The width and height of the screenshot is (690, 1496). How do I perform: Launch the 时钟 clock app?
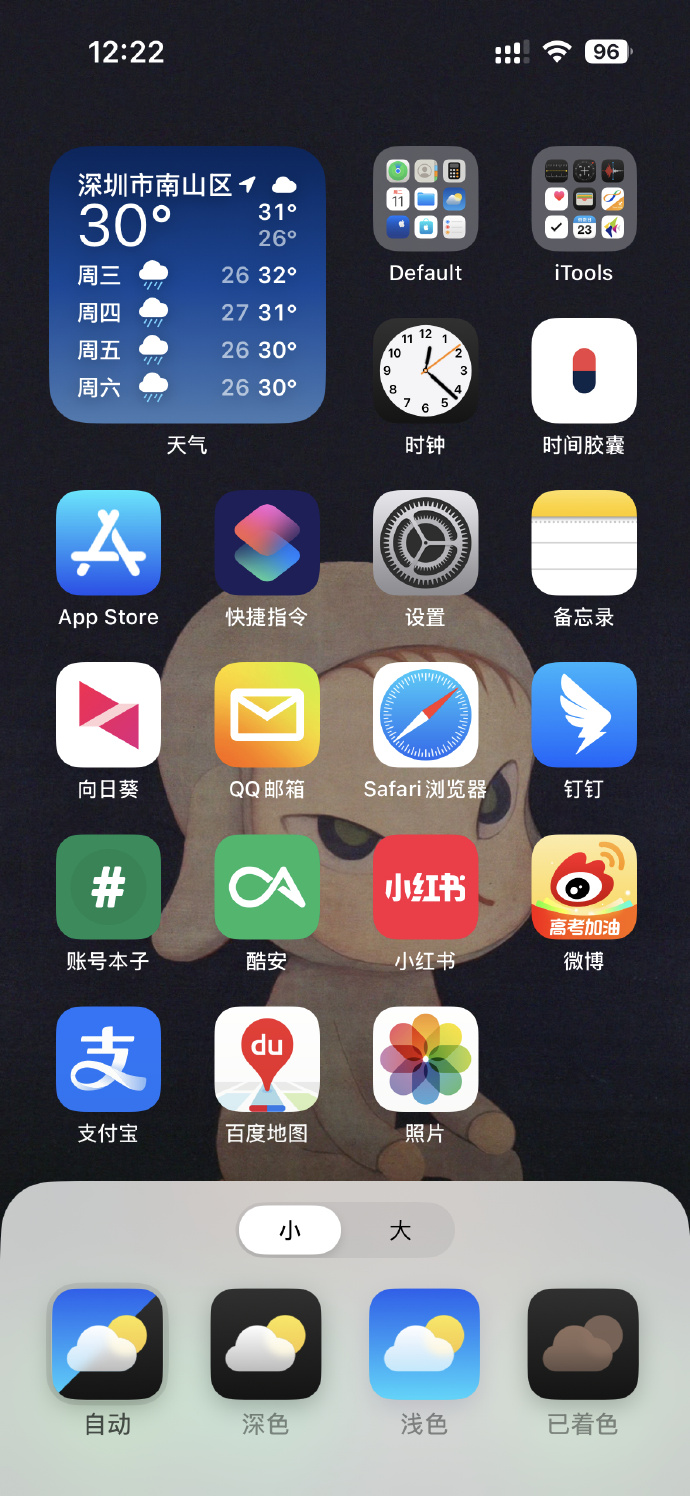click(x=425, y=371)
